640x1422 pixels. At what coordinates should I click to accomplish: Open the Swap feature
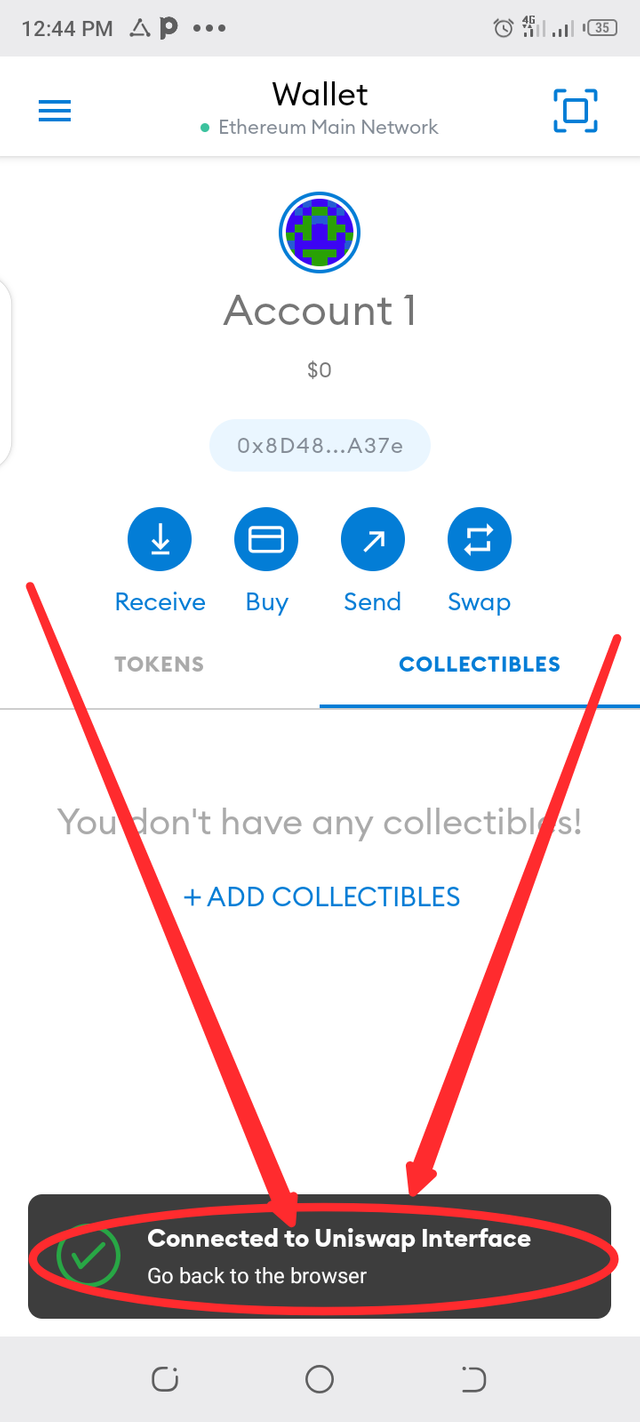click(479, 541)
